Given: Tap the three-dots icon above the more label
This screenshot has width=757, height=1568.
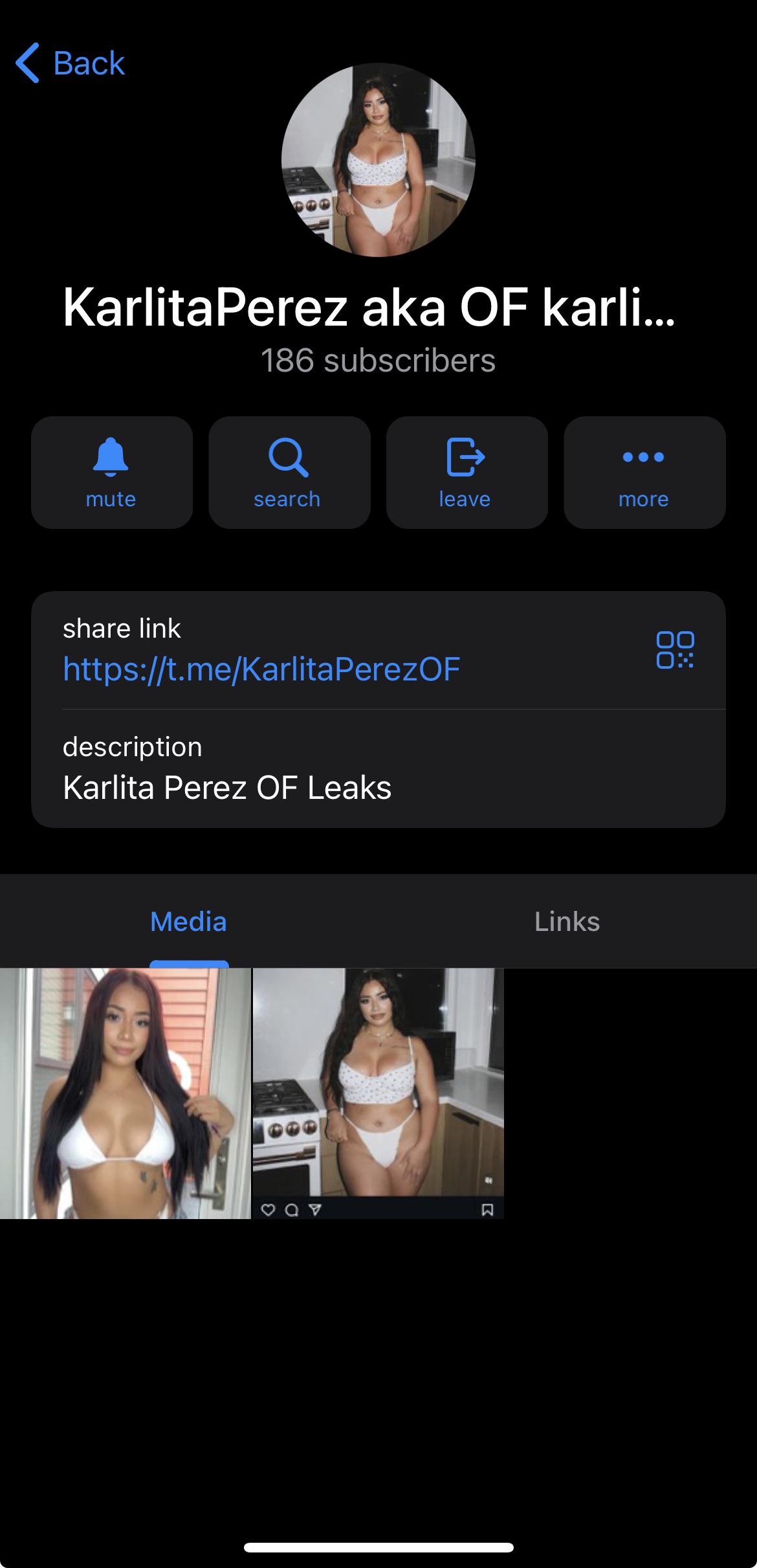Looking at the screenshot, I should click(643, 458).
